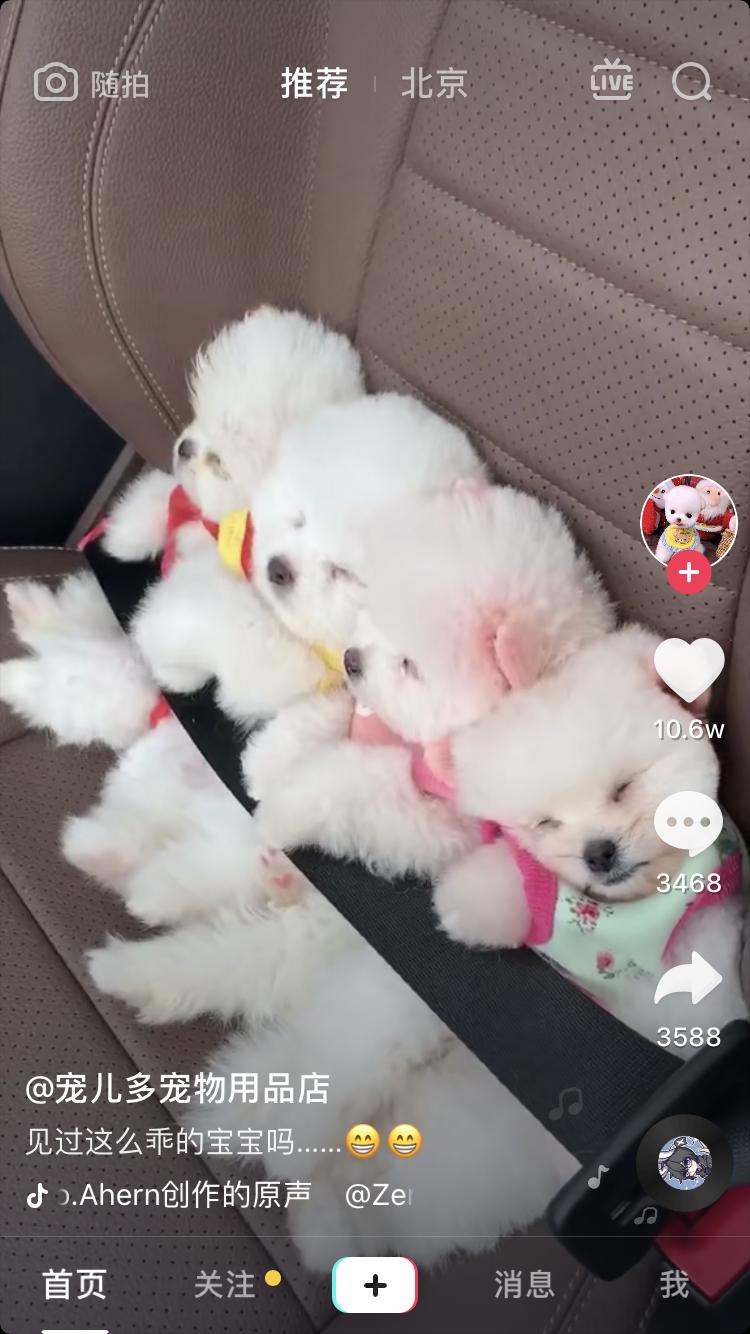Tap the center plus button to create content
This screenshot has width=750, height=1334.
point(375,1283)
